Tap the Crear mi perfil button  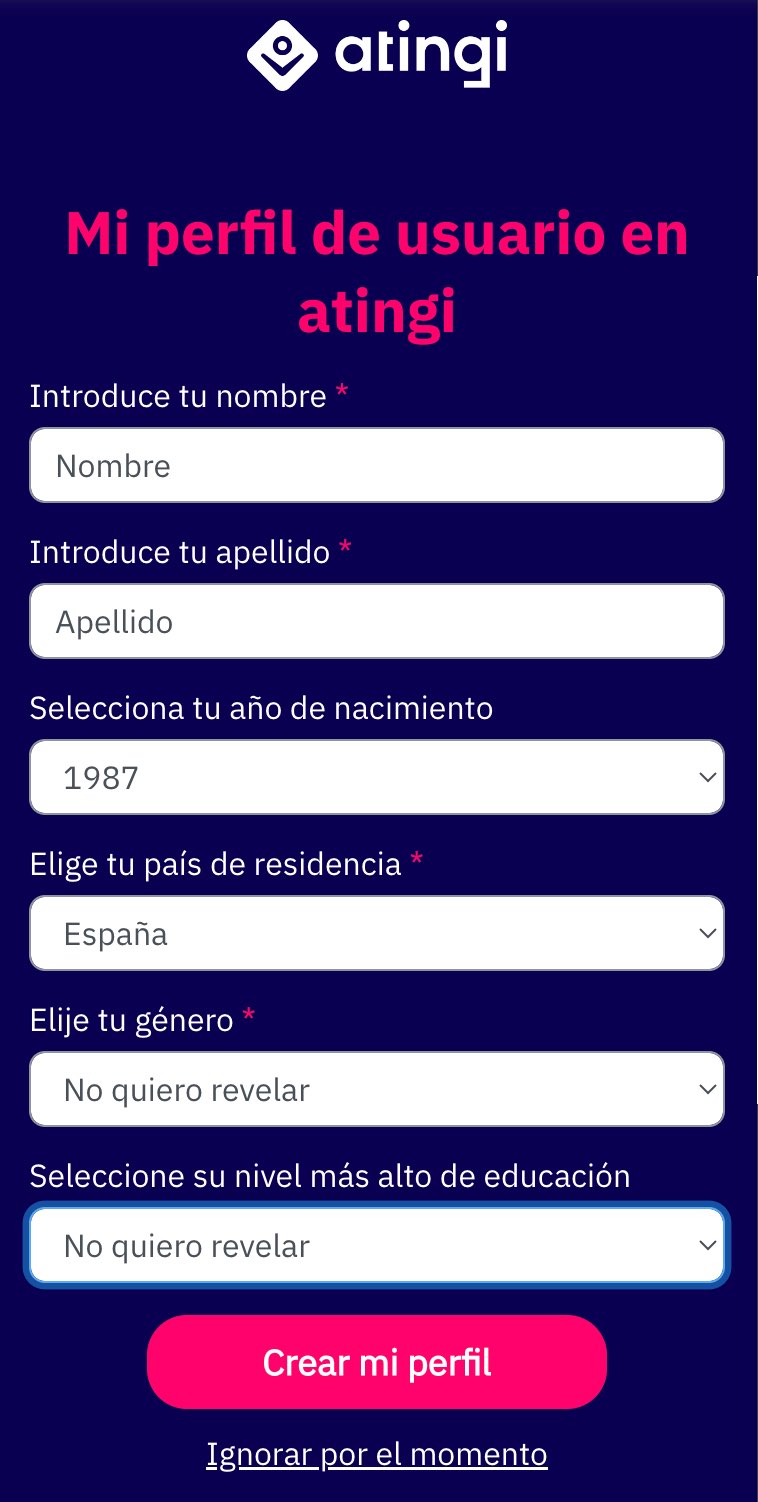pyautogui.click(x=377, y=1362)
